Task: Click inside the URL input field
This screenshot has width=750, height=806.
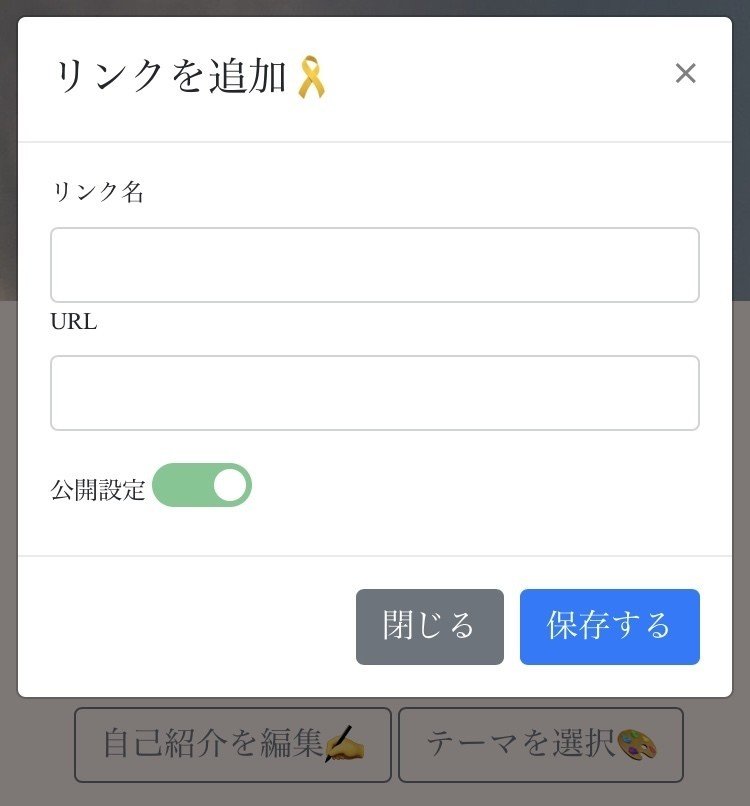Action: click(374, 392)
